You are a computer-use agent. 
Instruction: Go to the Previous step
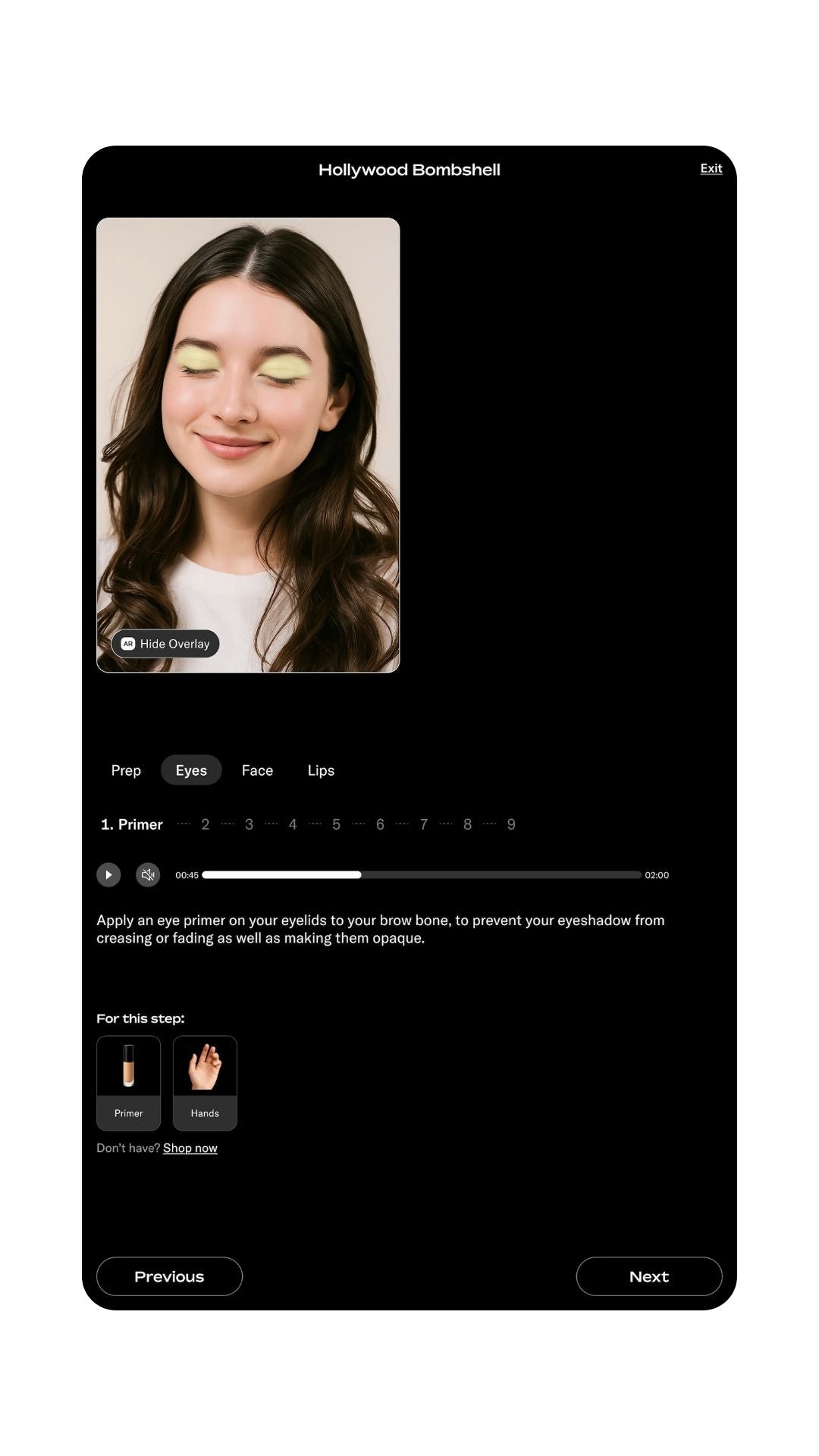[169, 1276]
